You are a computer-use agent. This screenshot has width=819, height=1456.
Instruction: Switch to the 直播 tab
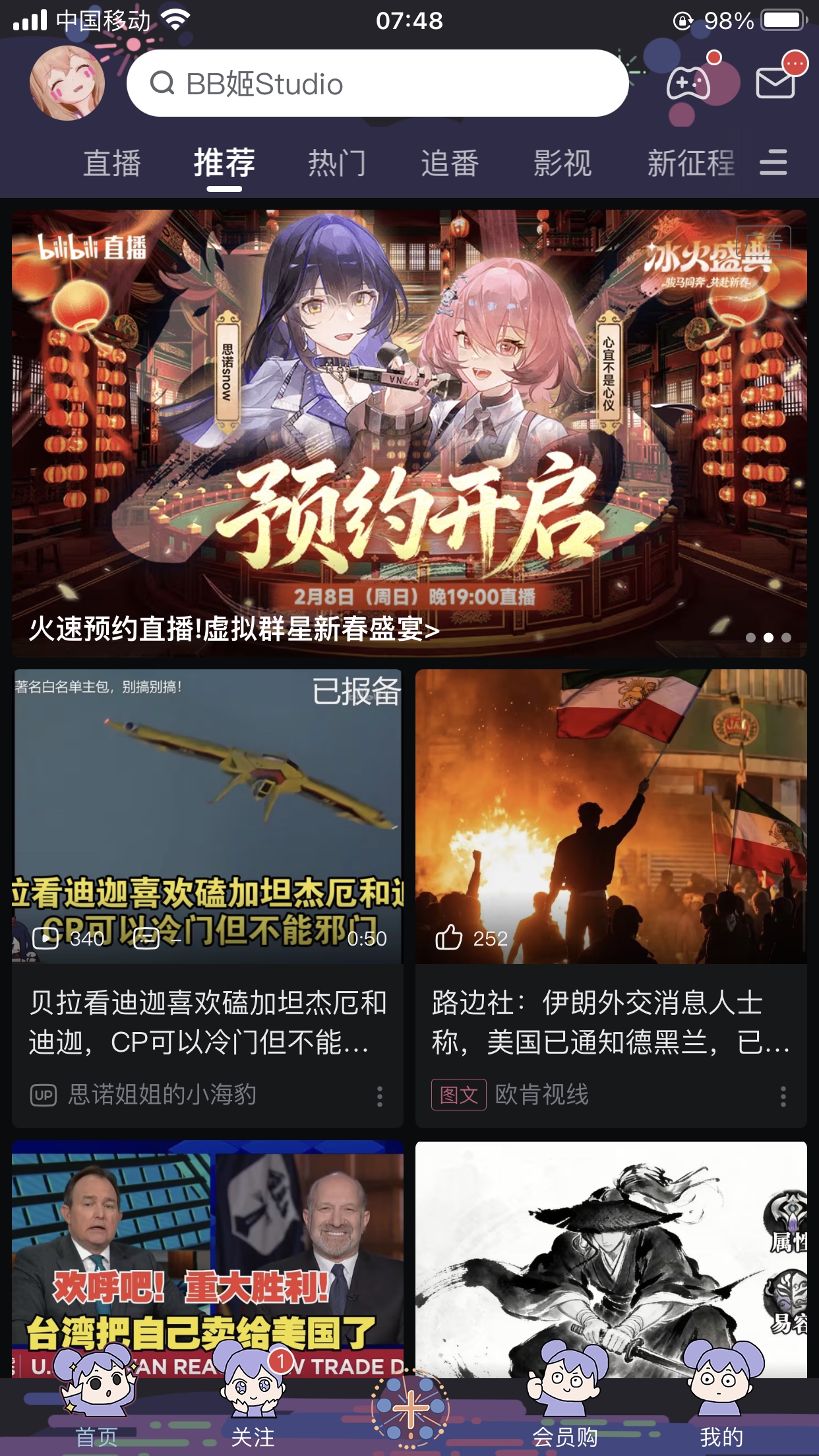click(112, 163)
